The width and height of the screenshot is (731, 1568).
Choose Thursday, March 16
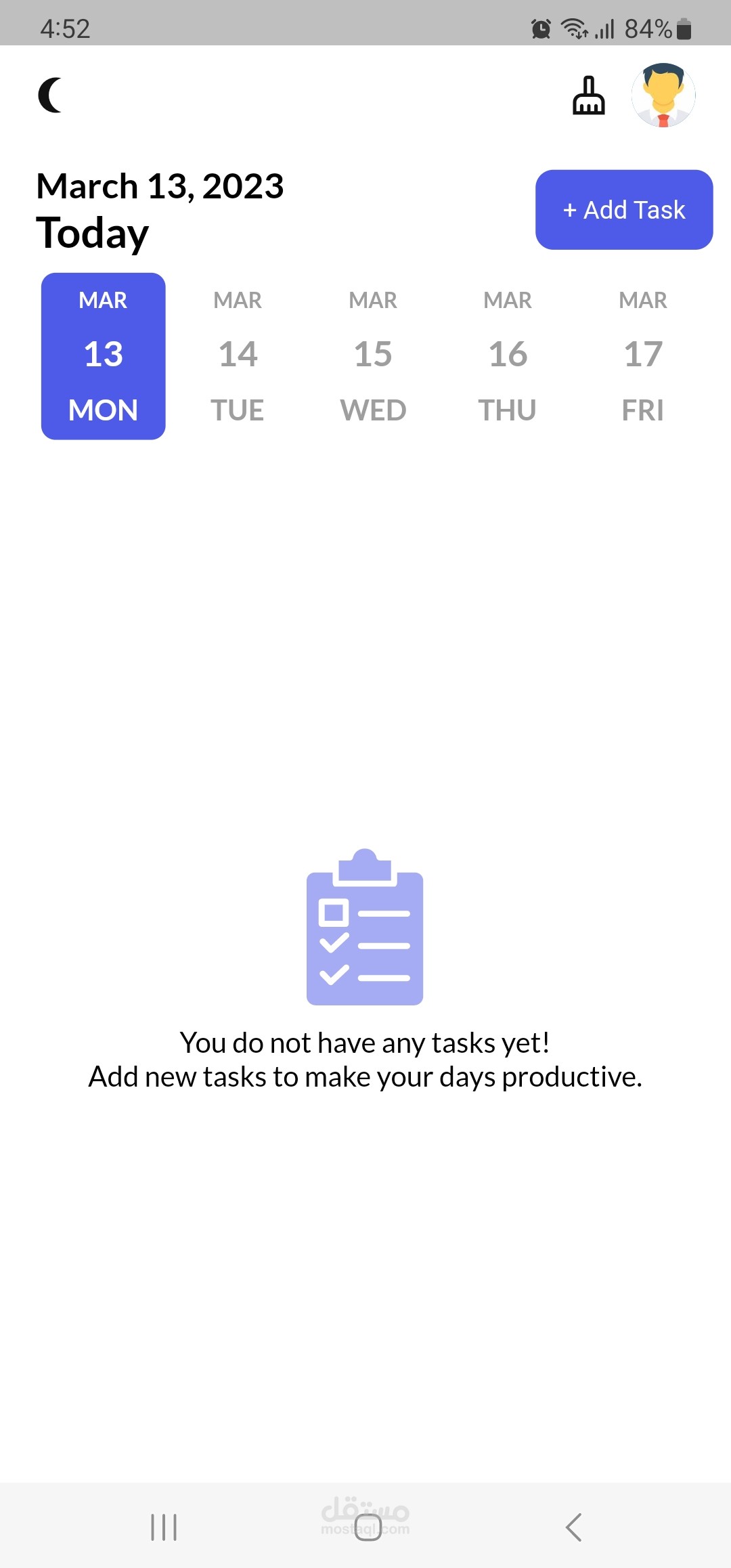(508, 356)
